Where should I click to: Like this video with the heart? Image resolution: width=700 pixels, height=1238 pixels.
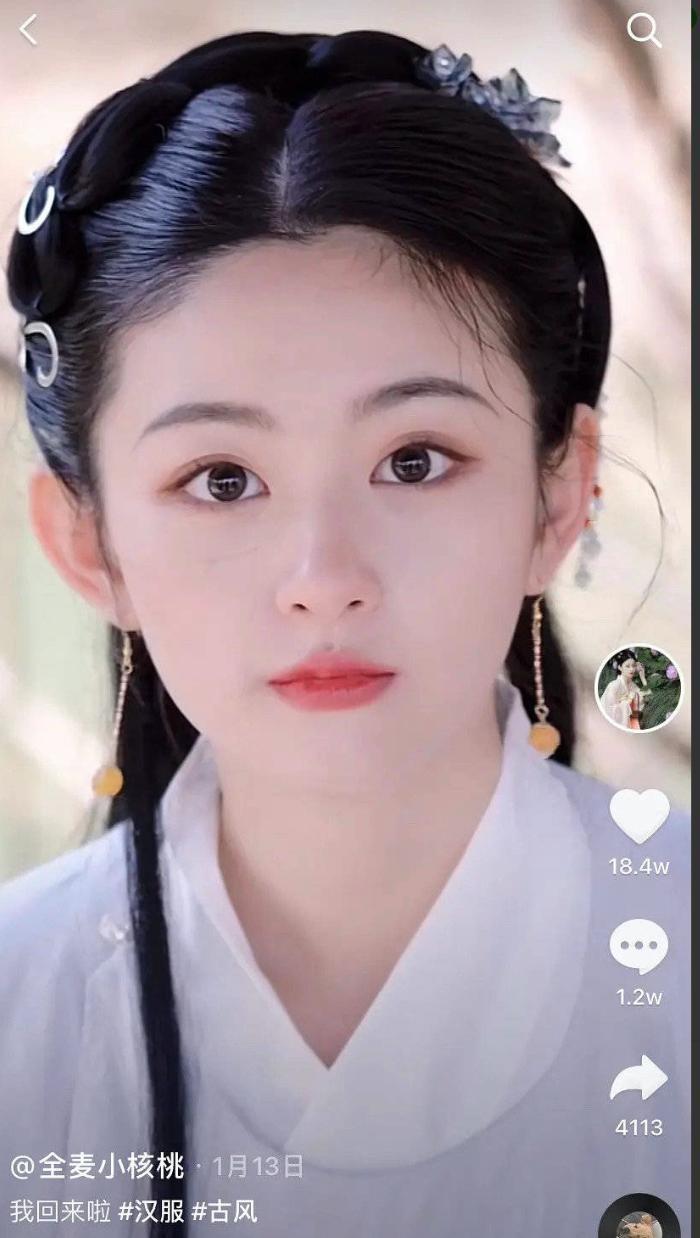[639, 816]
